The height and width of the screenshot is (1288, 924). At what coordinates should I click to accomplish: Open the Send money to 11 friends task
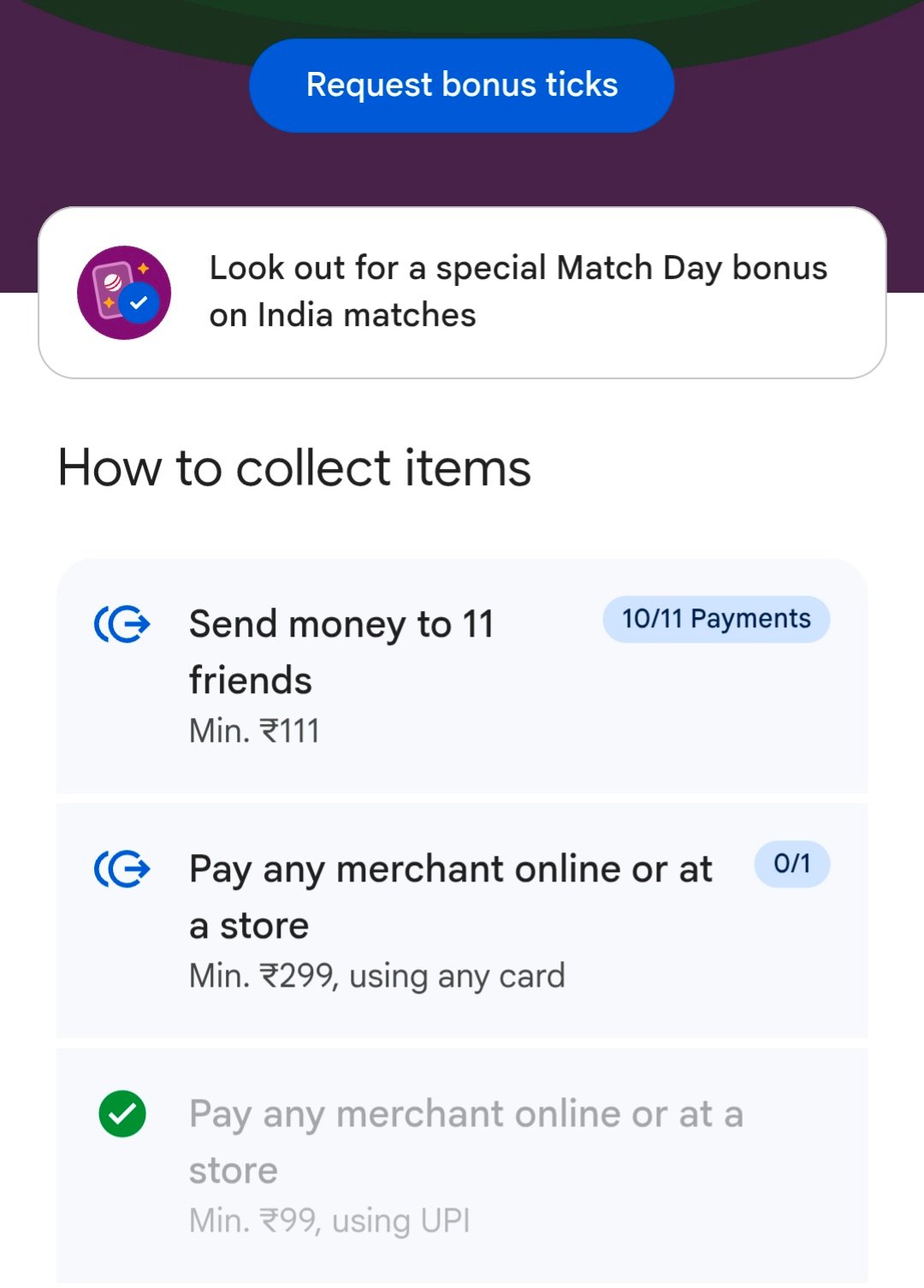(461, 675)
